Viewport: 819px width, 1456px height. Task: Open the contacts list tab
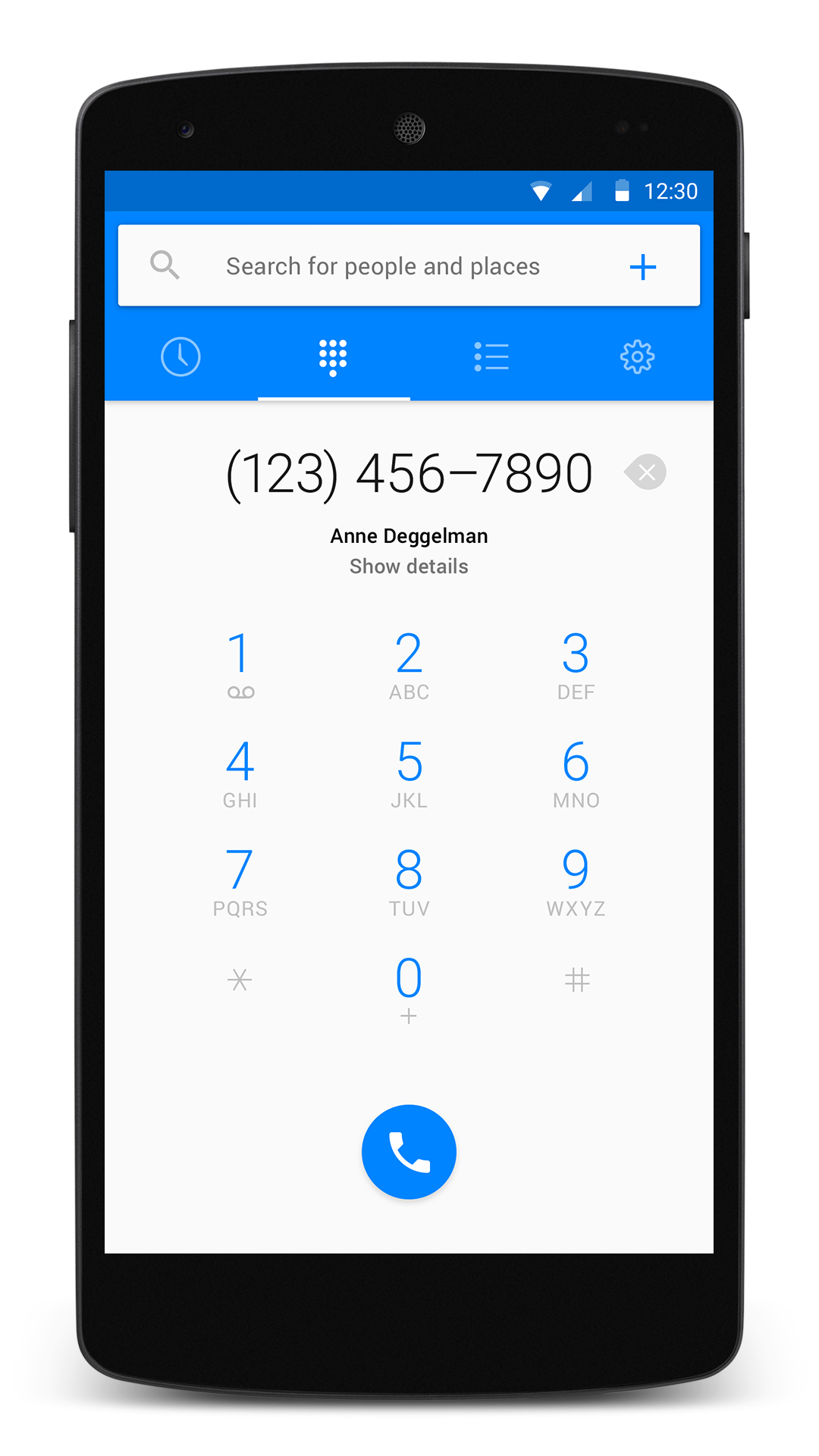pos(491,356)
